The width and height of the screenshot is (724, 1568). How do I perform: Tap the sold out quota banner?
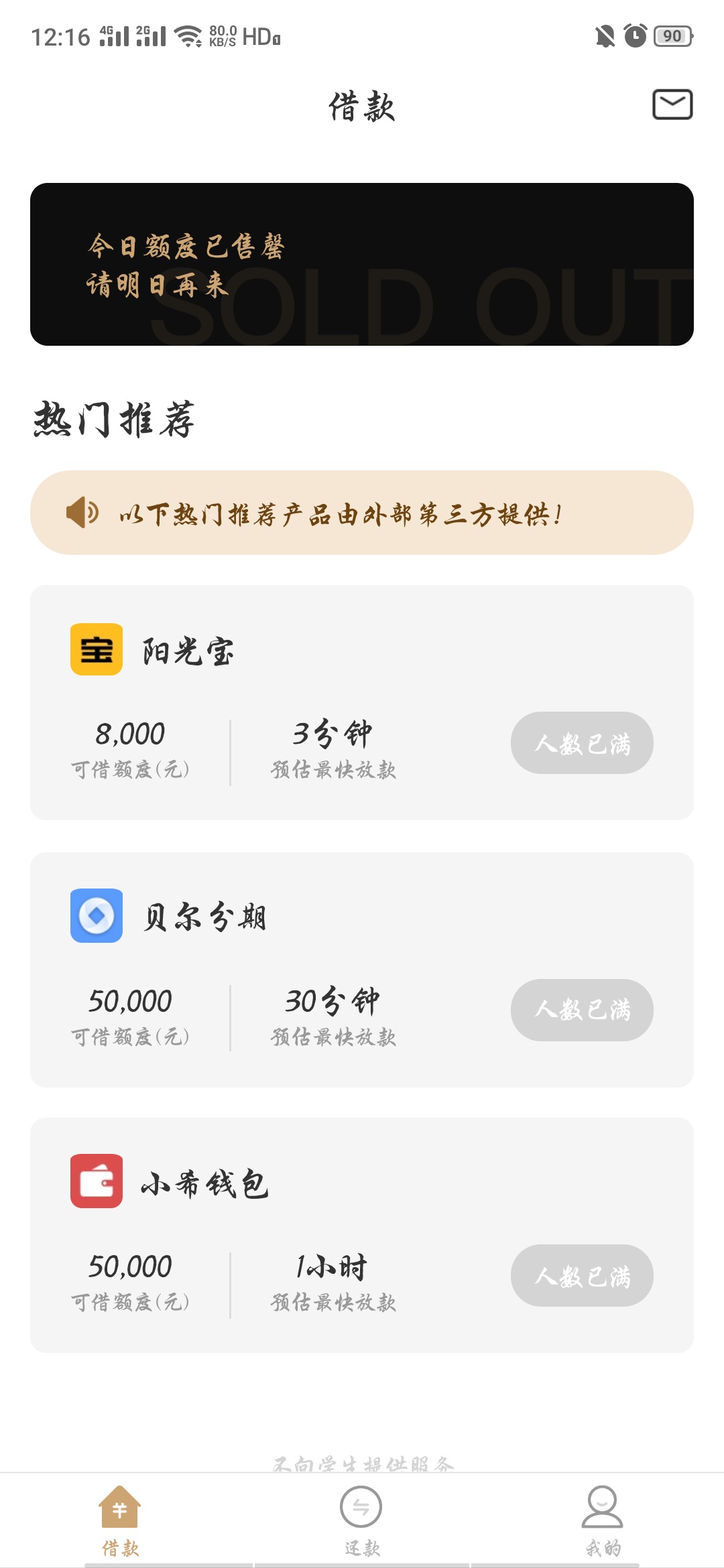pos(362,264)
